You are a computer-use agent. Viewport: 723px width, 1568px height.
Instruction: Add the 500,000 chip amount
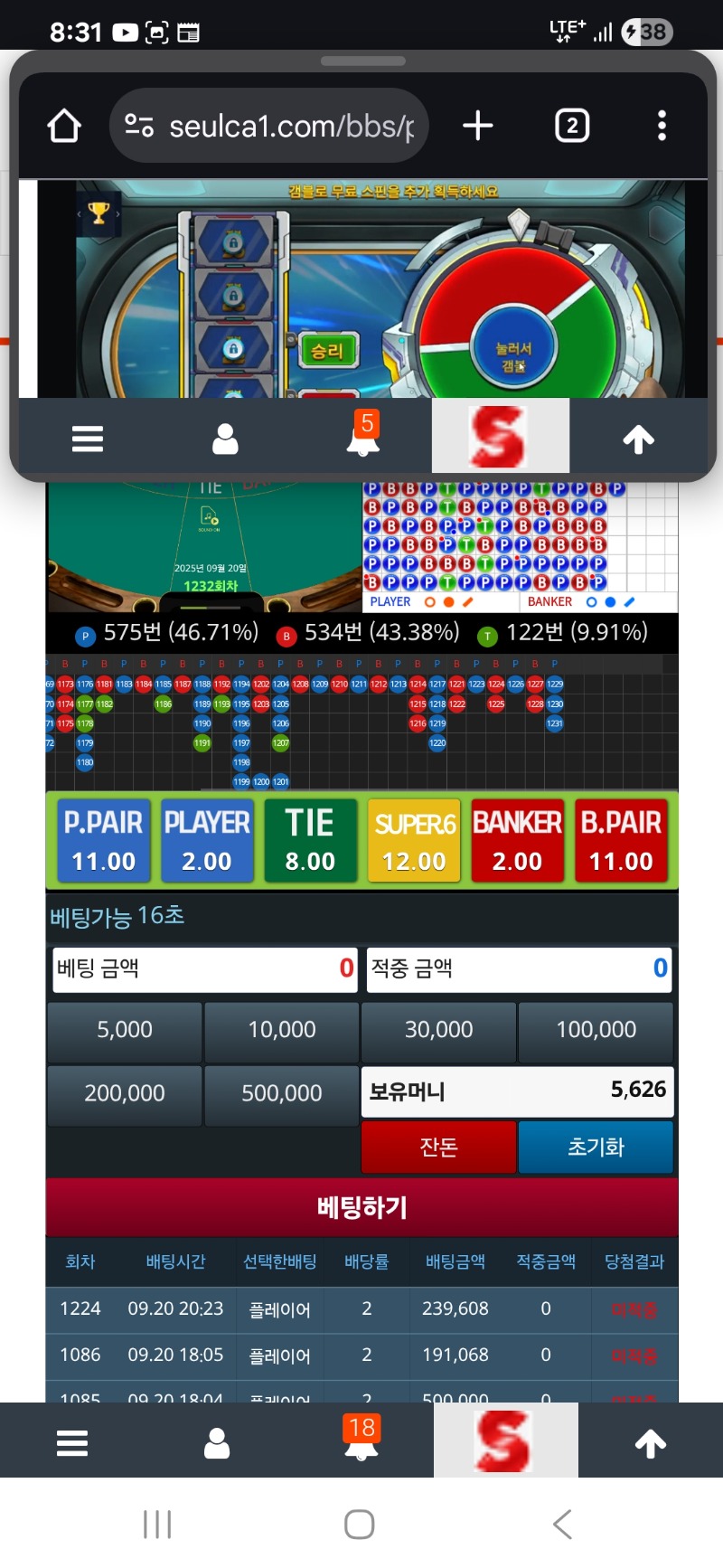(282, 1094)
